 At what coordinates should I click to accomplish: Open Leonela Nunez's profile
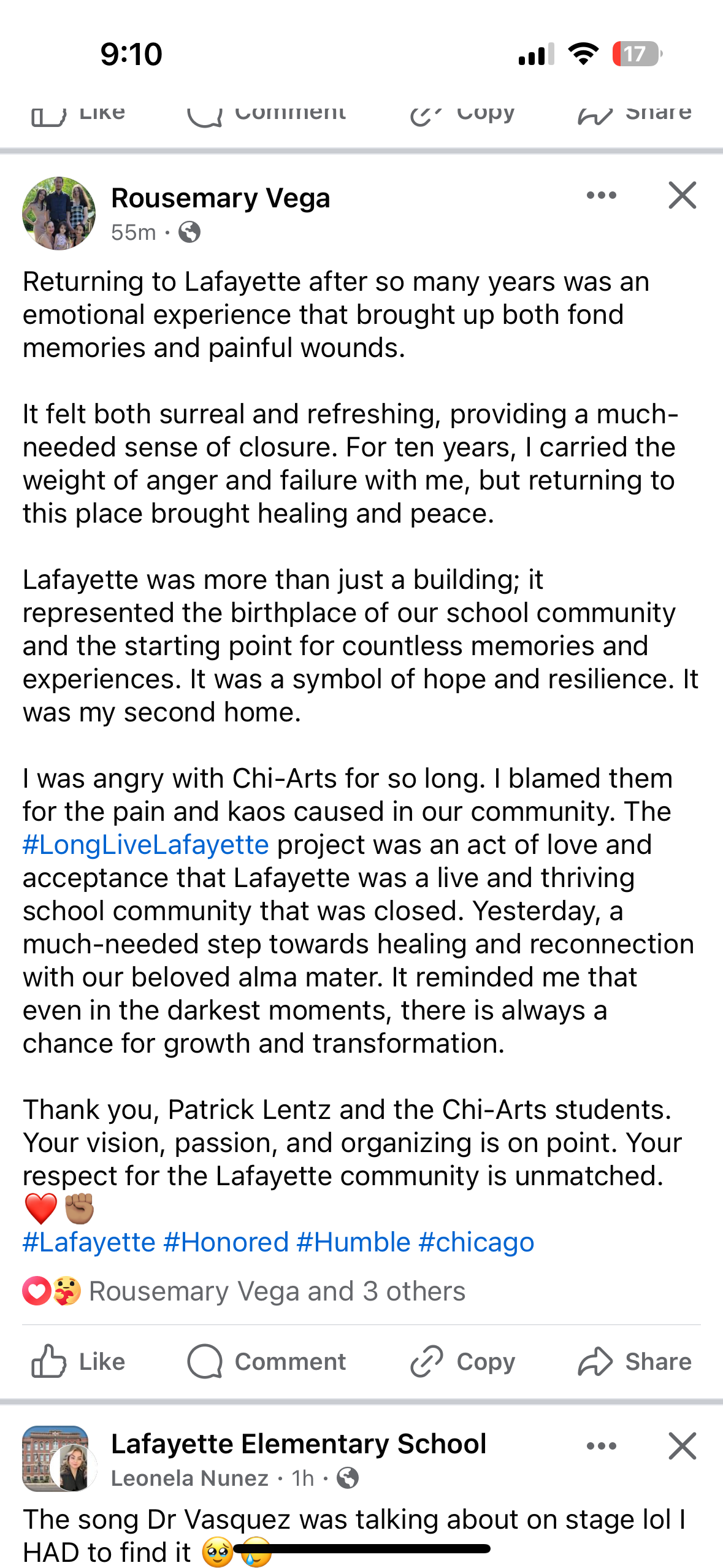189,1478
